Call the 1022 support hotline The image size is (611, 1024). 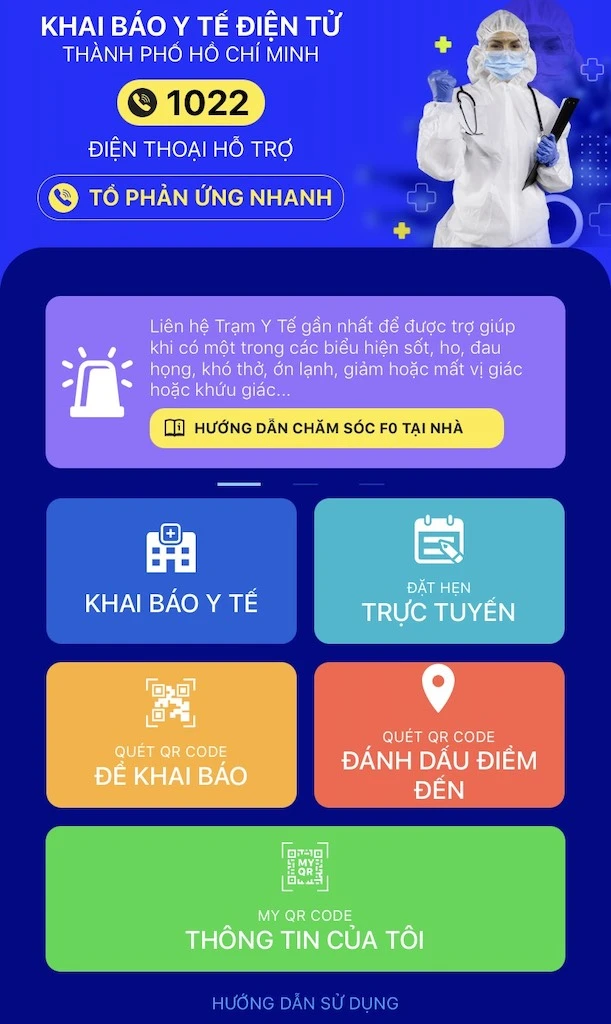pos(190,103)
